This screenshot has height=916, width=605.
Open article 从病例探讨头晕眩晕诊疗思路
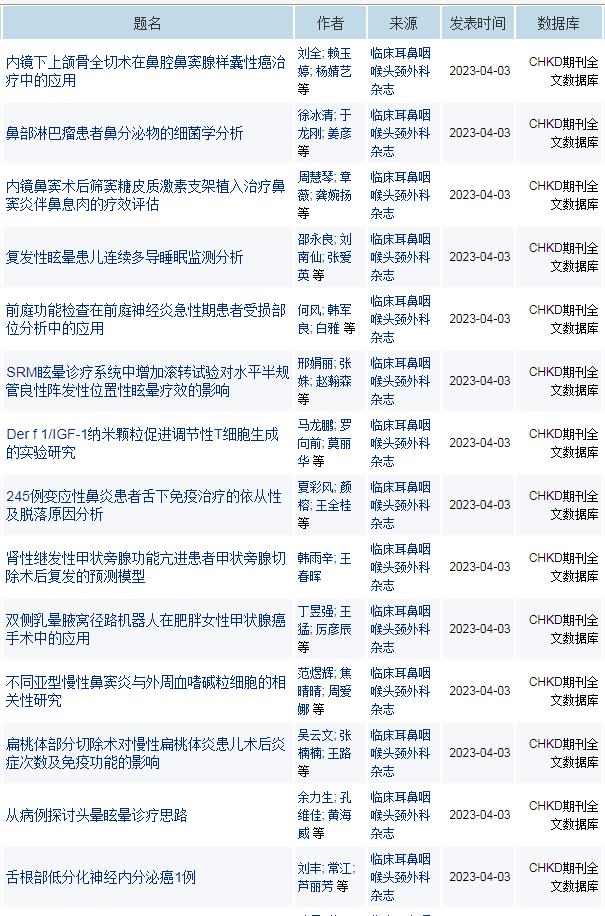click(96, 815)
